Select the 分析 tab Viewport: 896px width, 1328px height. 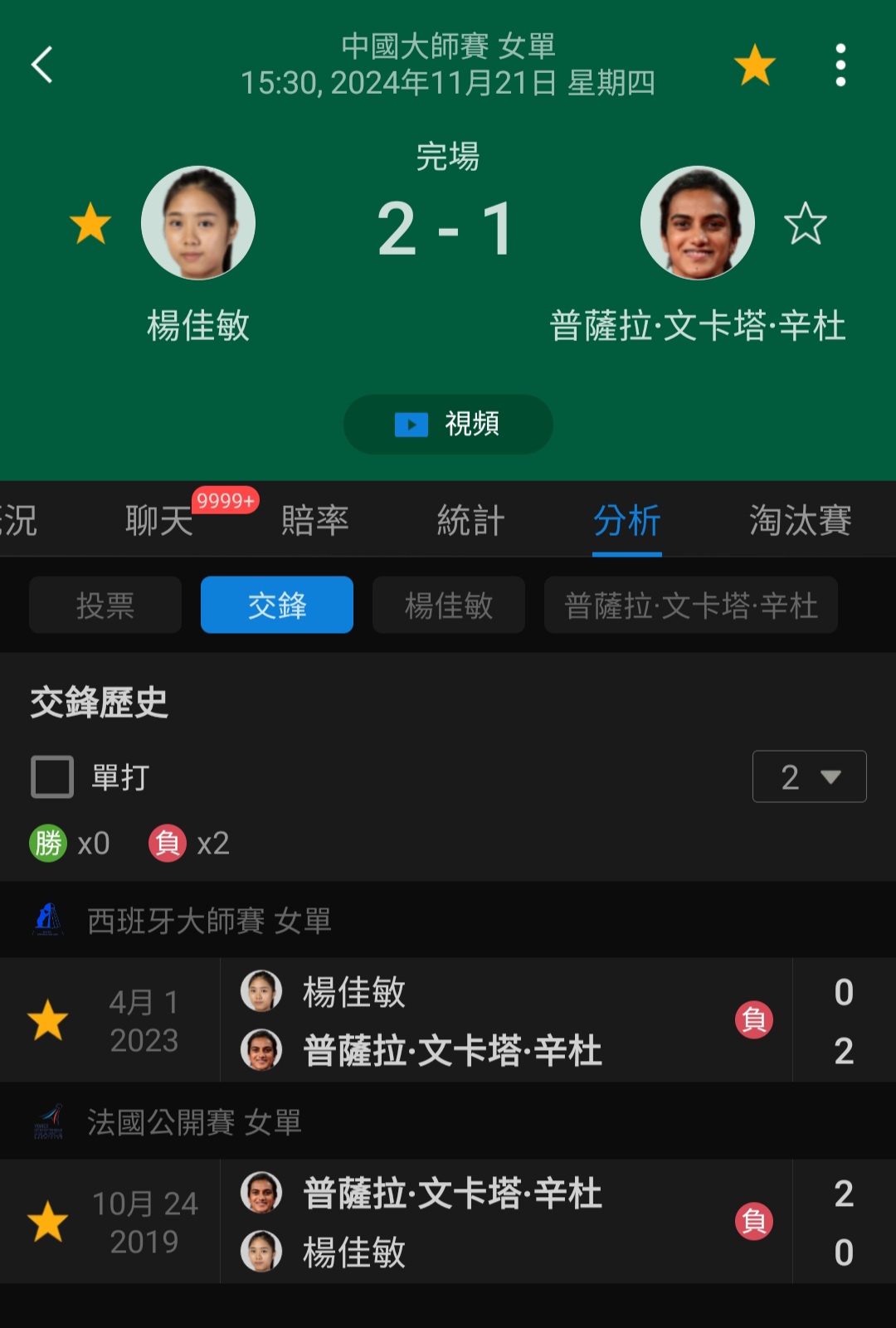click(627, 521)
